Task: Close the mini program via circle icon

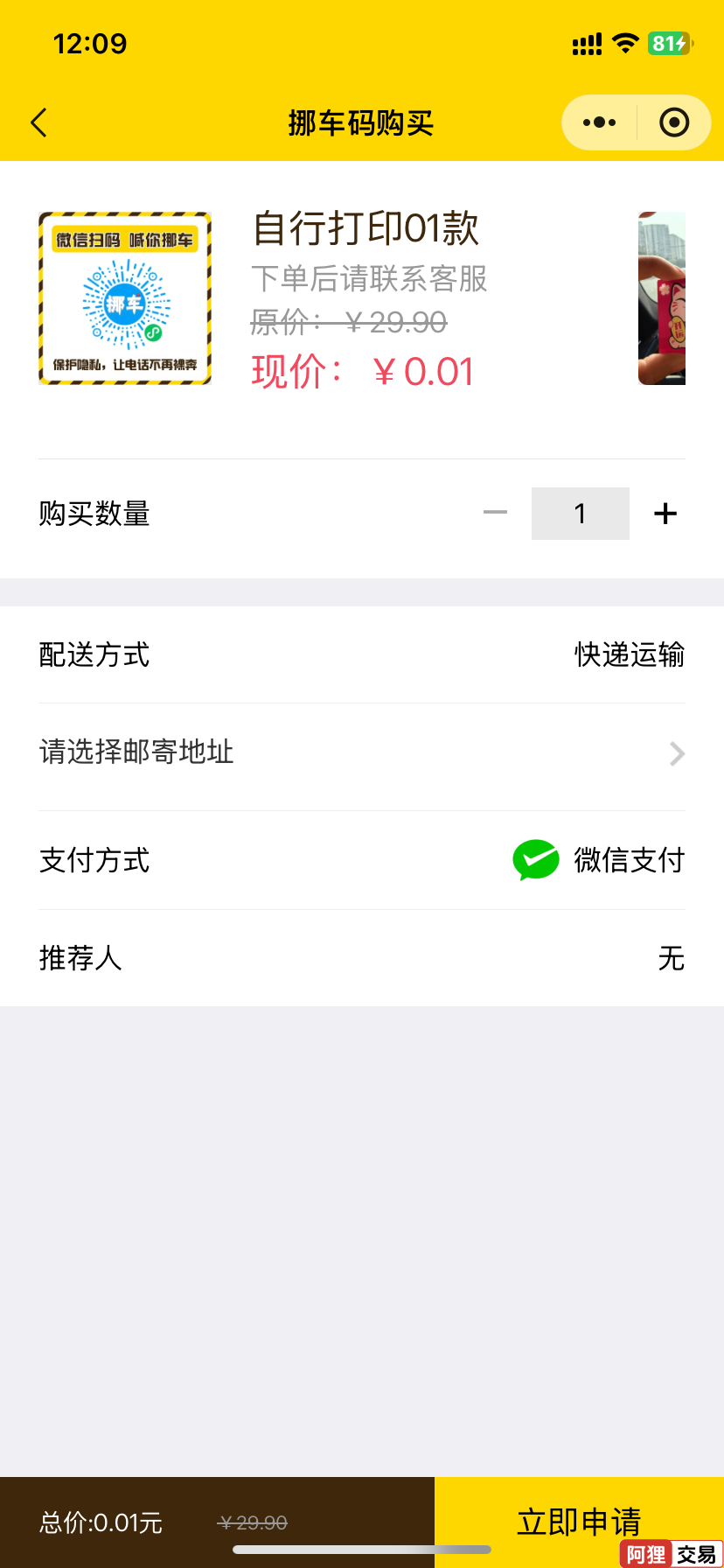Action: 673,122
